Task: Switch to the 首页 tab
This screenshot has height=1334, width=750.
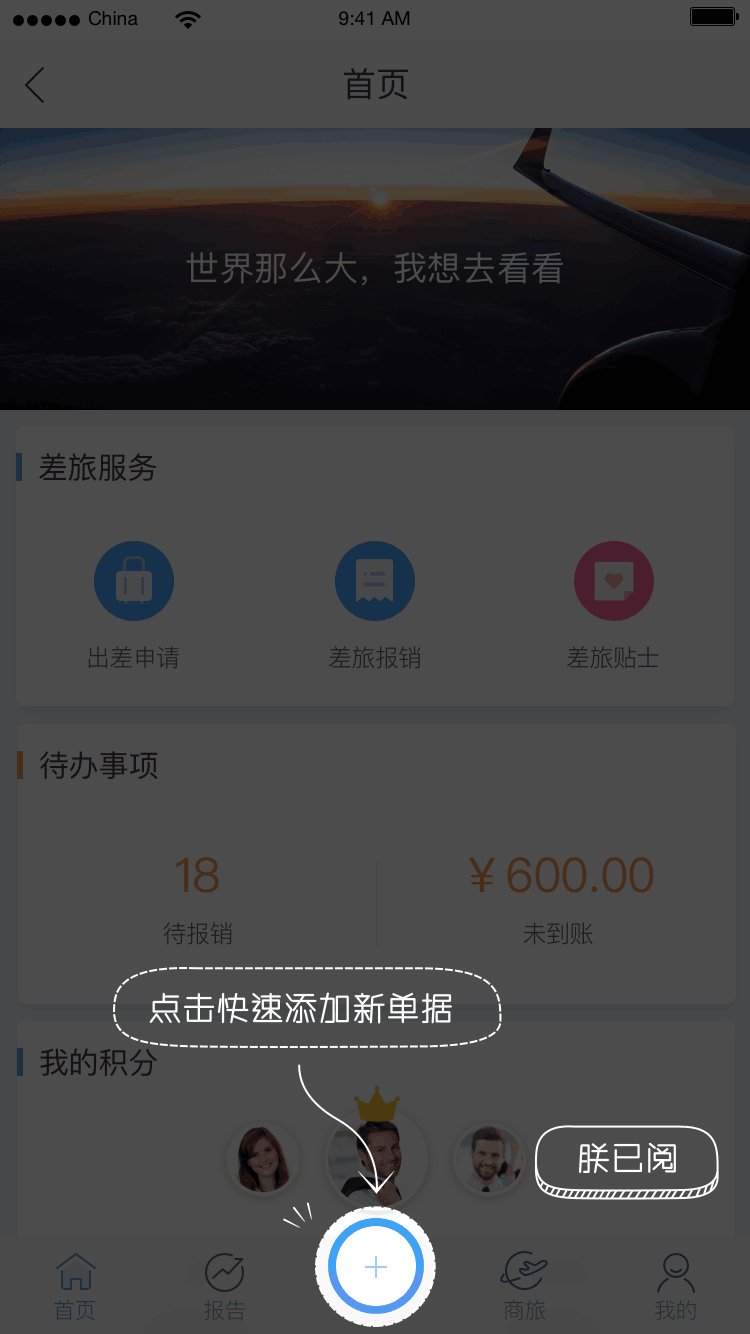Action: 76,1286
